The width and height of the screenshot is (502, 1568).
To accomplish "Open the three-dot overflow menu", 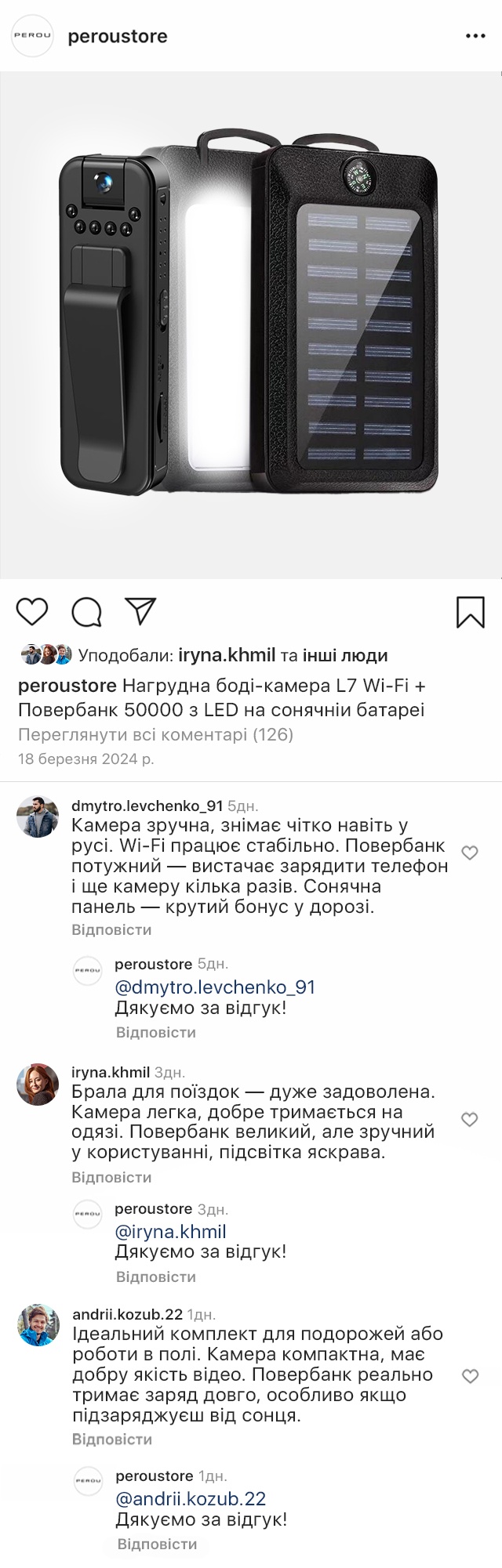I will coord(475,36).
